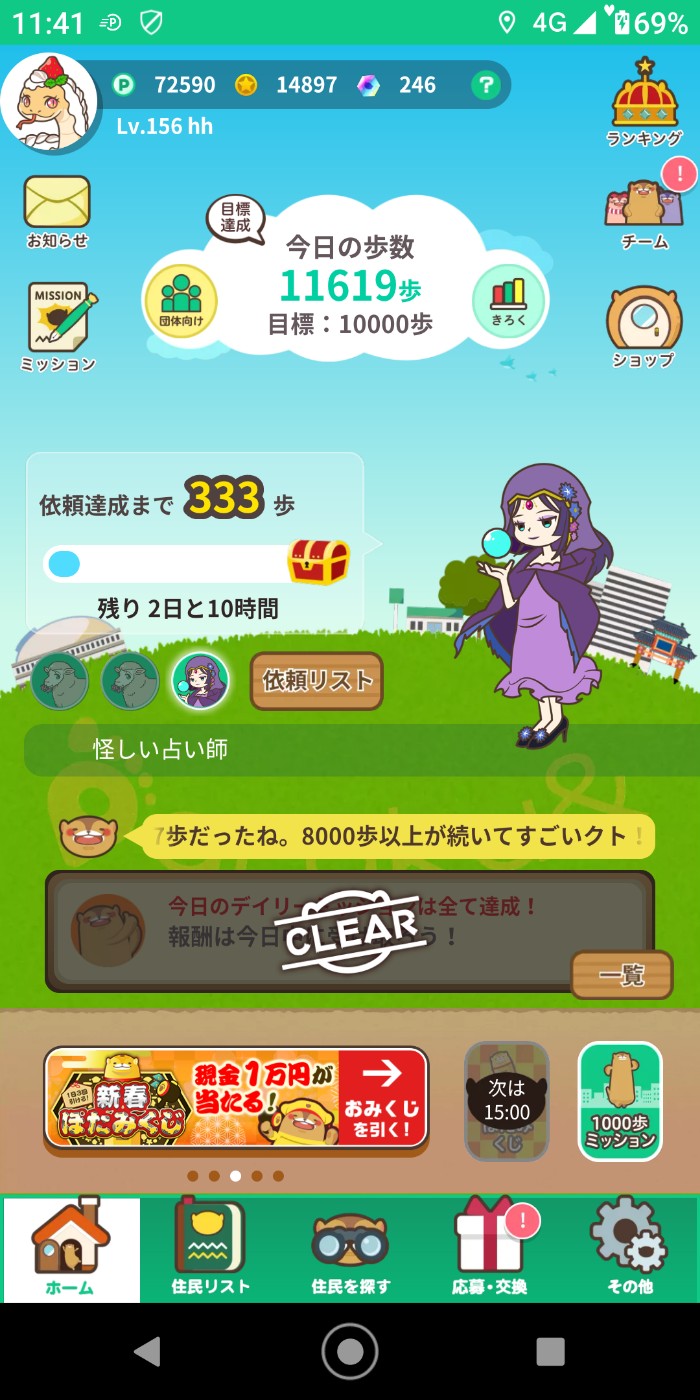Open the 1000歩ミッション tile
The image size is (700, 1400).
(x=620, y=1101)
